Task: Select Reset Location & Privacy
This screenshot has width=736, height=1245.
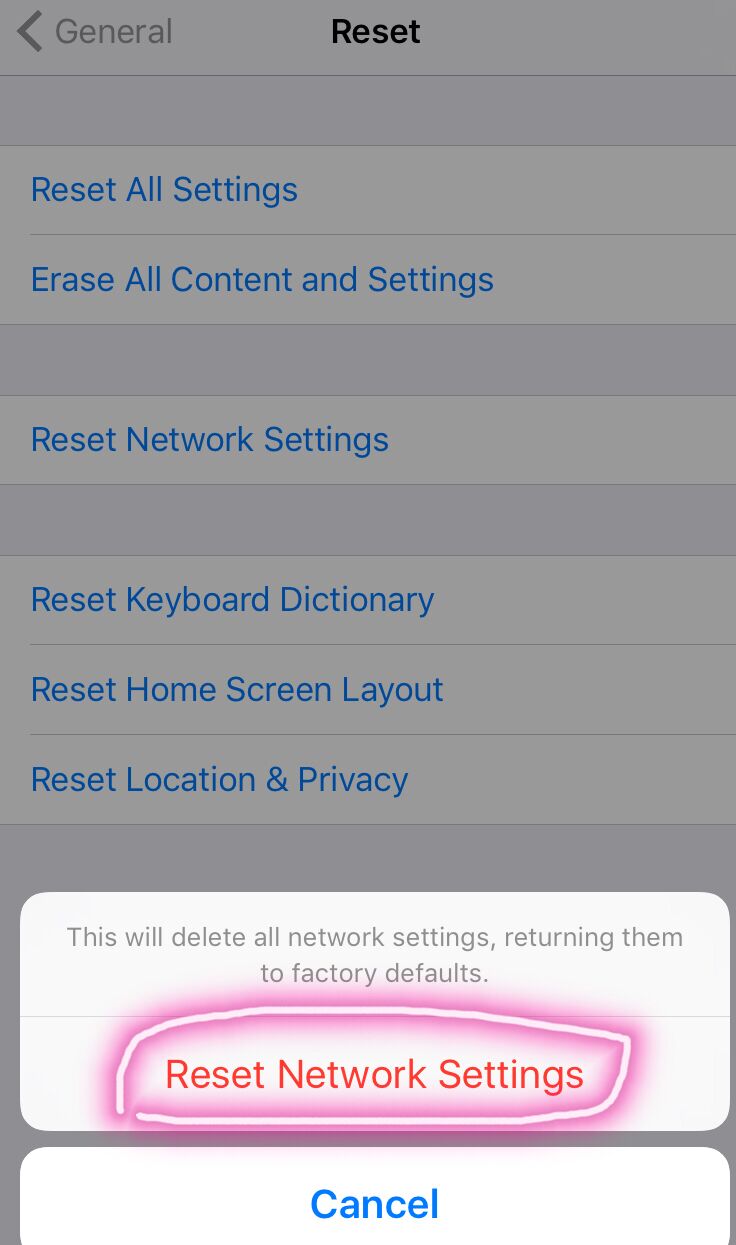Action: click(x=219, y=780)
